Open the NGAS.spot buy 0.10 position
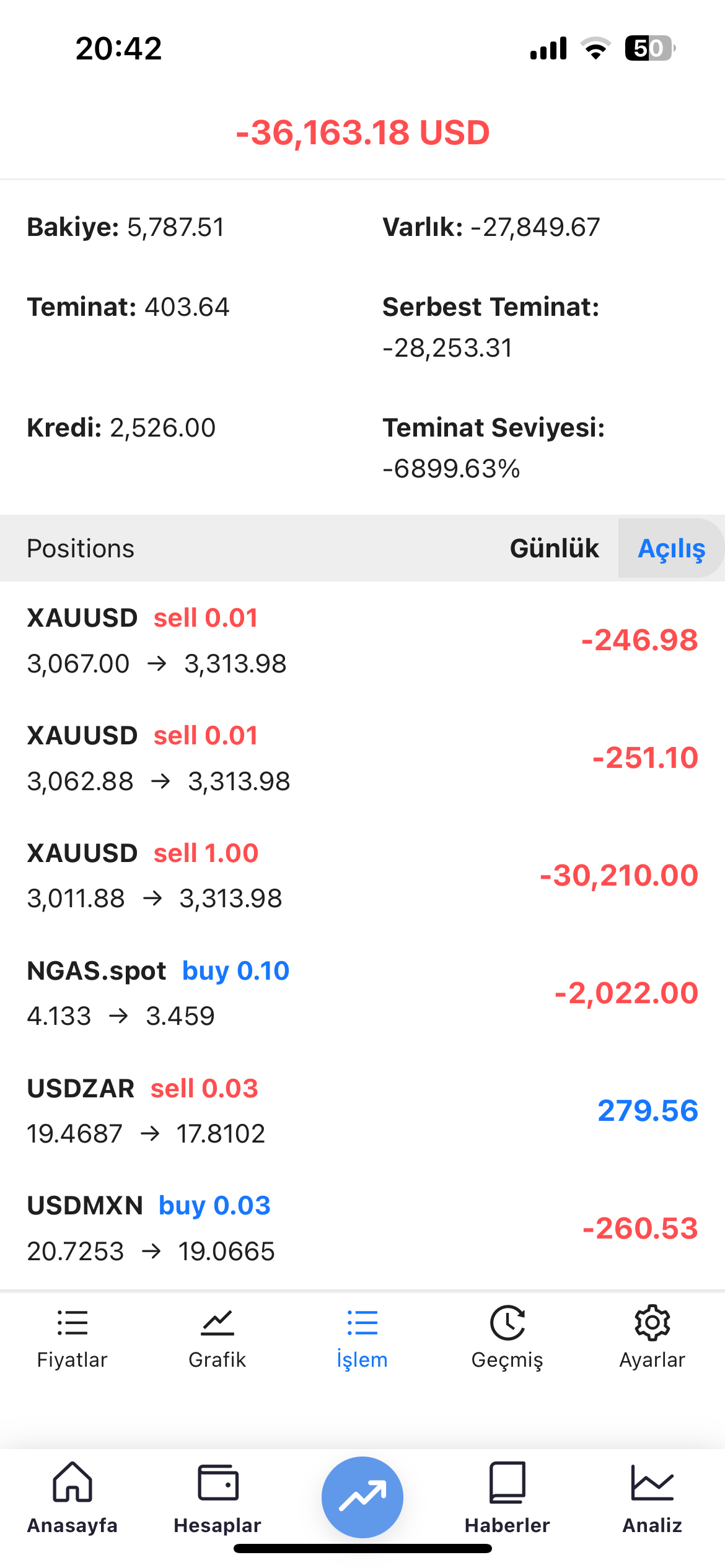 [362, 993]
